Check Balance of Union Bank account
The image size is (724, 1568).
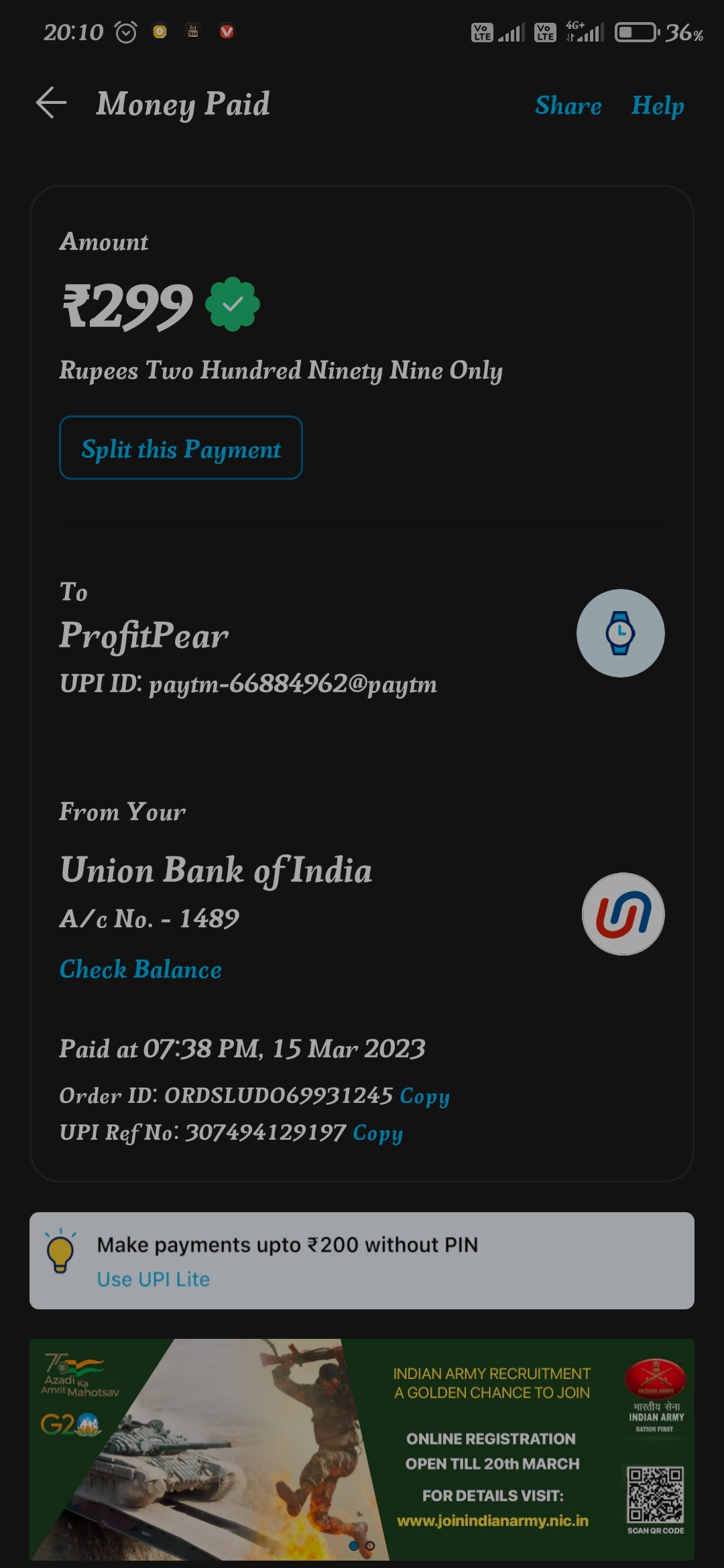(x=141, y=970)
